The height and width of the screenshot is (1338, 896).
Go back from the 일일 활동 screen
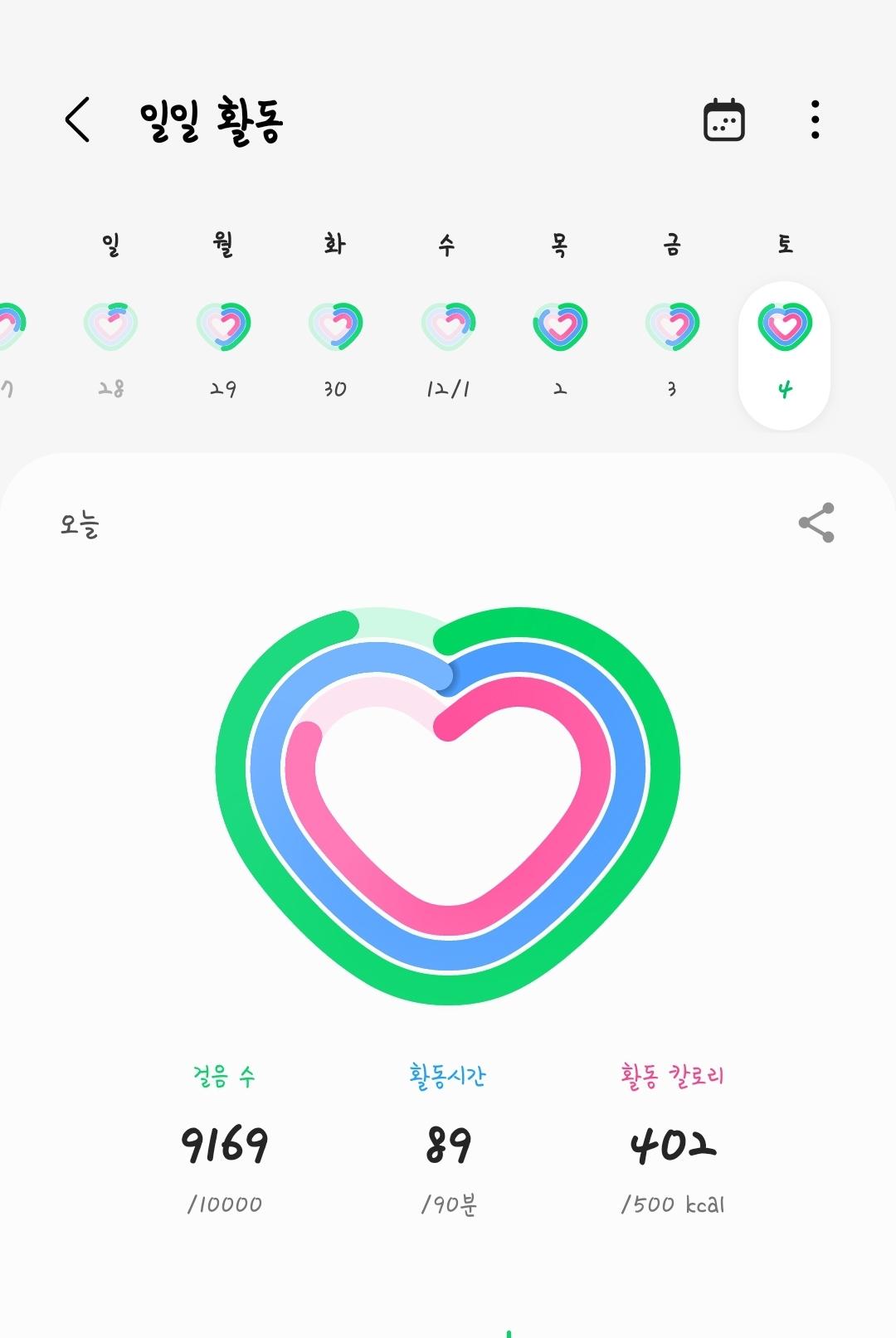pos(78,119)
